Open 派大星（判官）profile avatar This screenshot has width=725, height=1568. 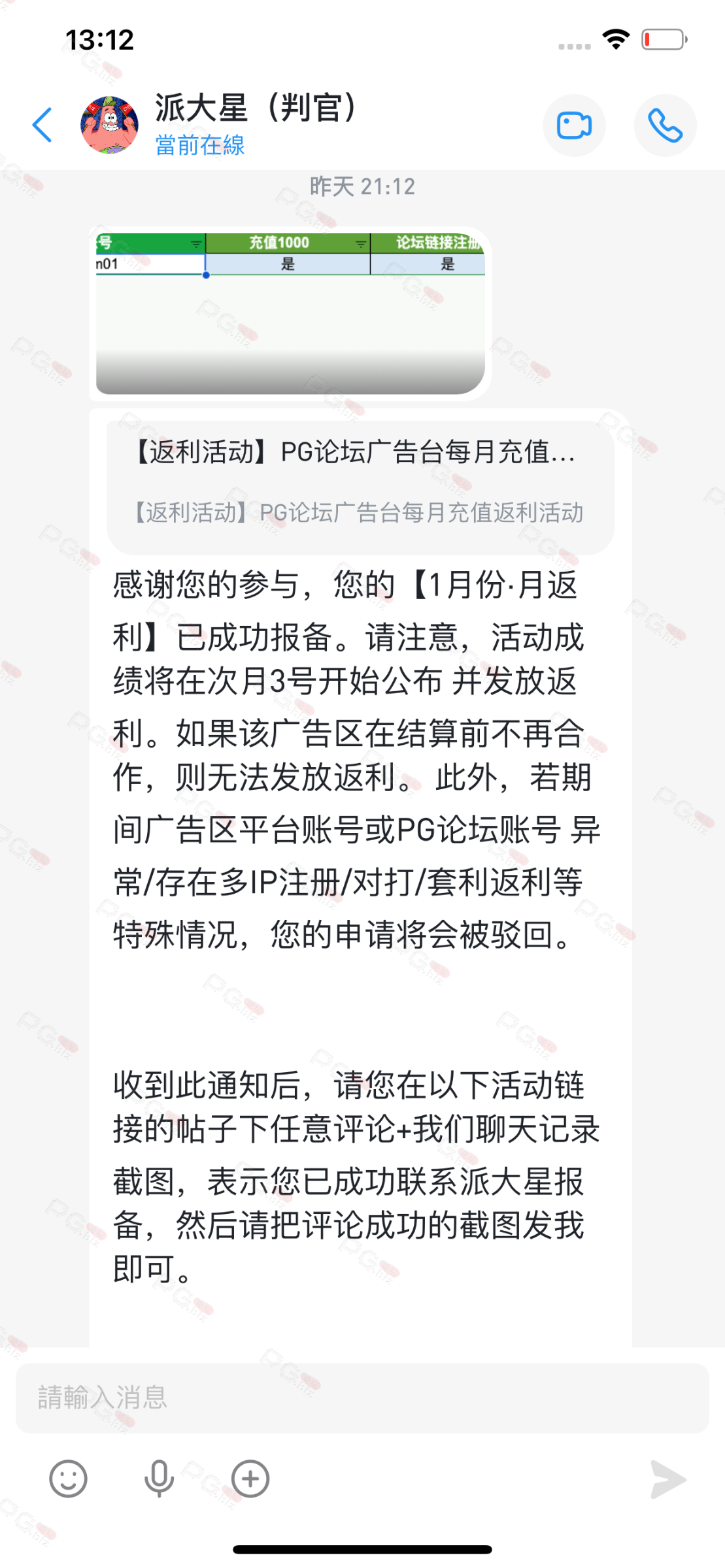[109, 125]
